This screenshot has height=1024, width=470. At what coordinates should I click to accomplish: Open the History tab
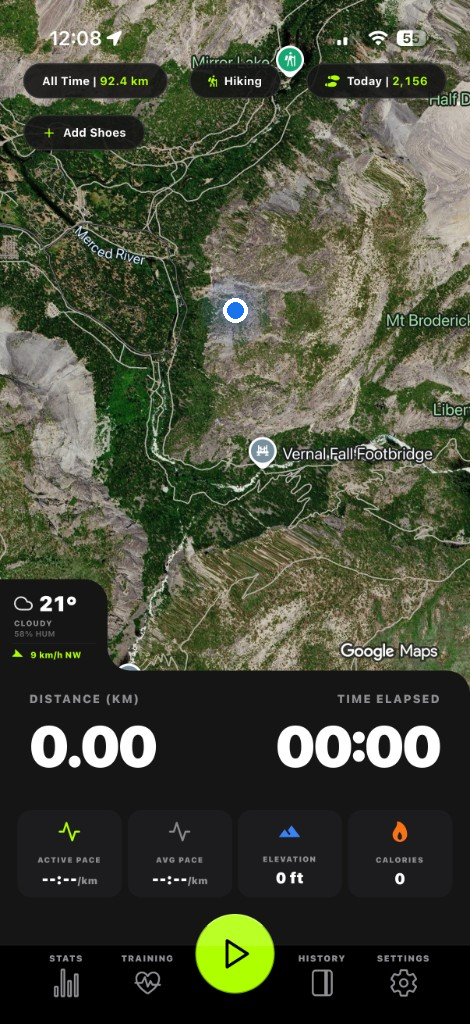pyautogui.click(x=322, y=976)
